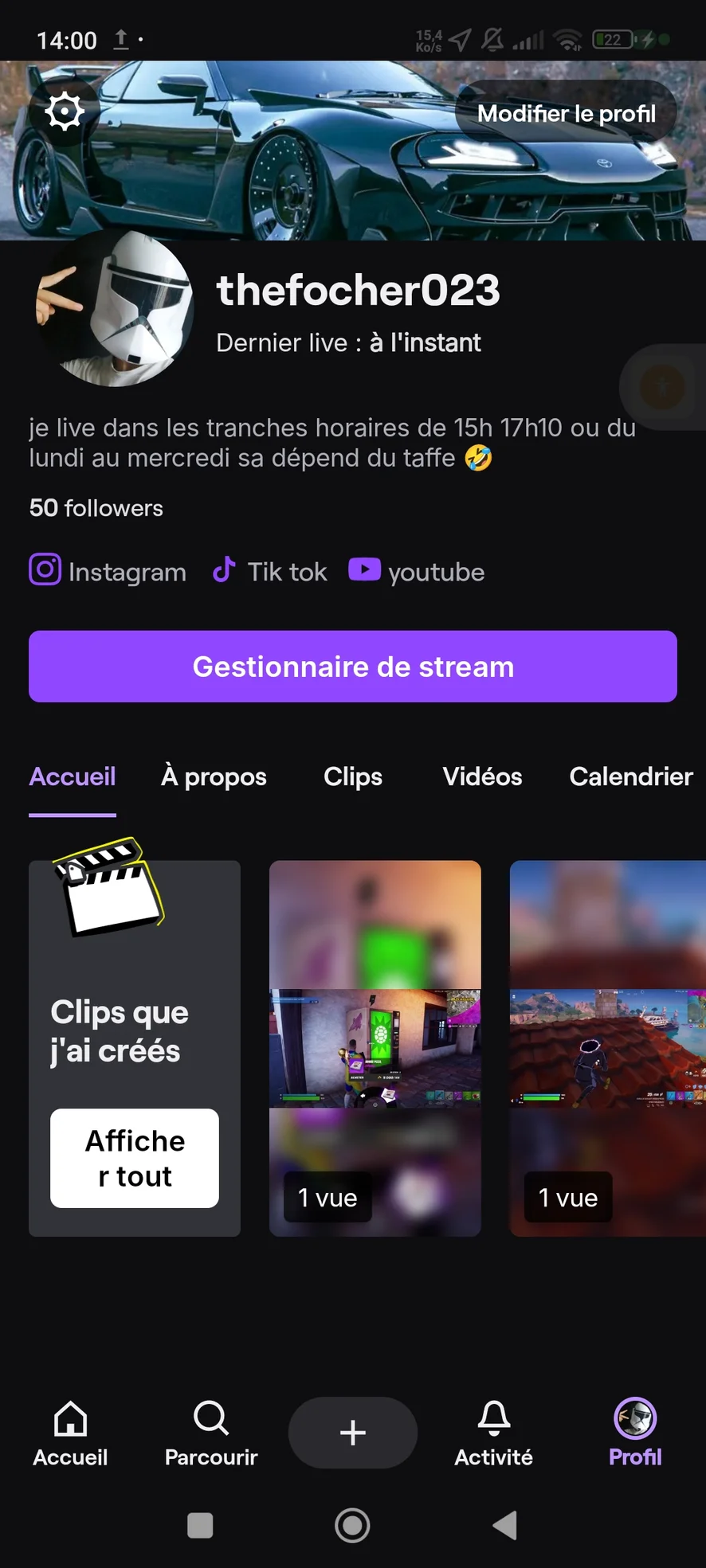This screenshot has width=706, height=1568.
Task: Play the clip with the vending machine
Action: click(x=375, y=1047)
